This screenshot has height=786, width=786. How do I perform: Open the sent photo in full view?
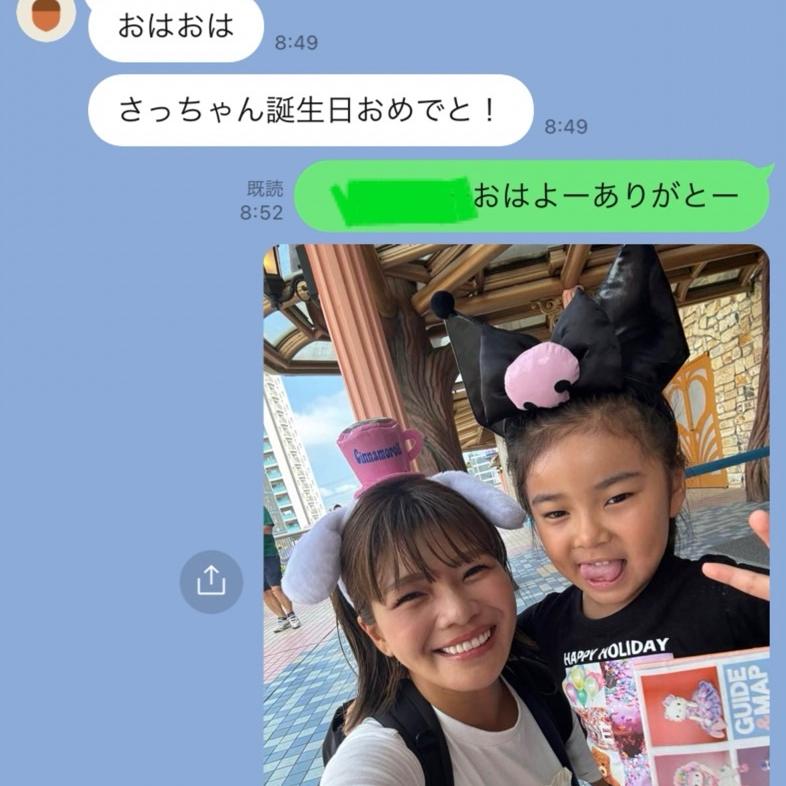(516, 514)
